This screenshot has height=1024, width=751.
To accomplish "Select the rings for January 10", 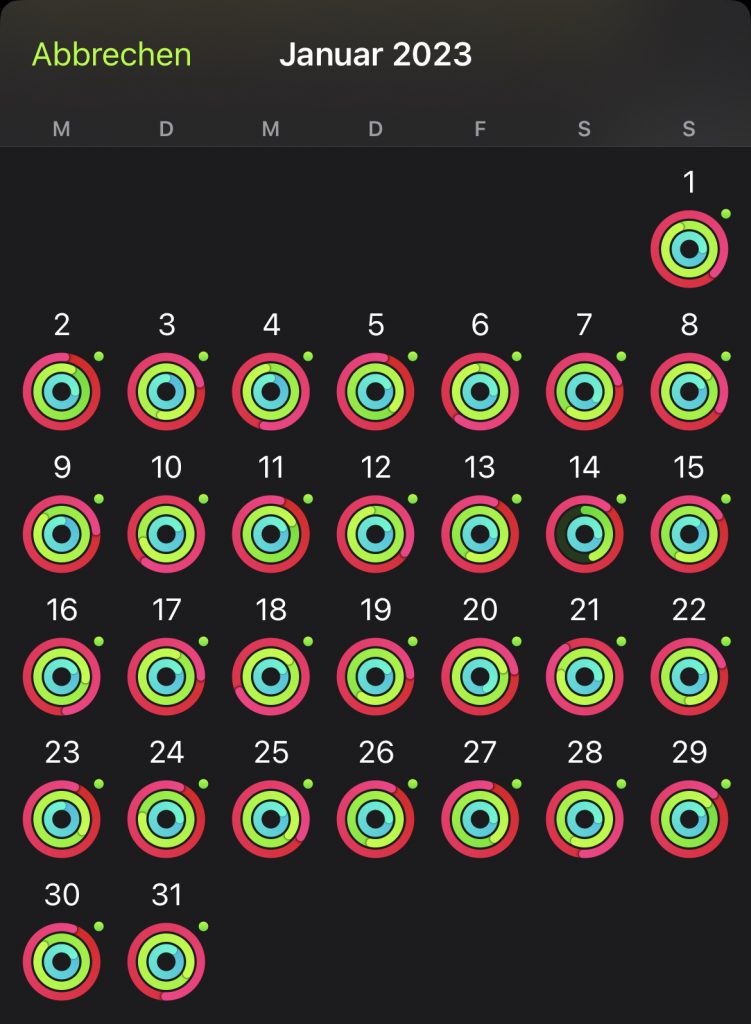I will coord(166,534).
